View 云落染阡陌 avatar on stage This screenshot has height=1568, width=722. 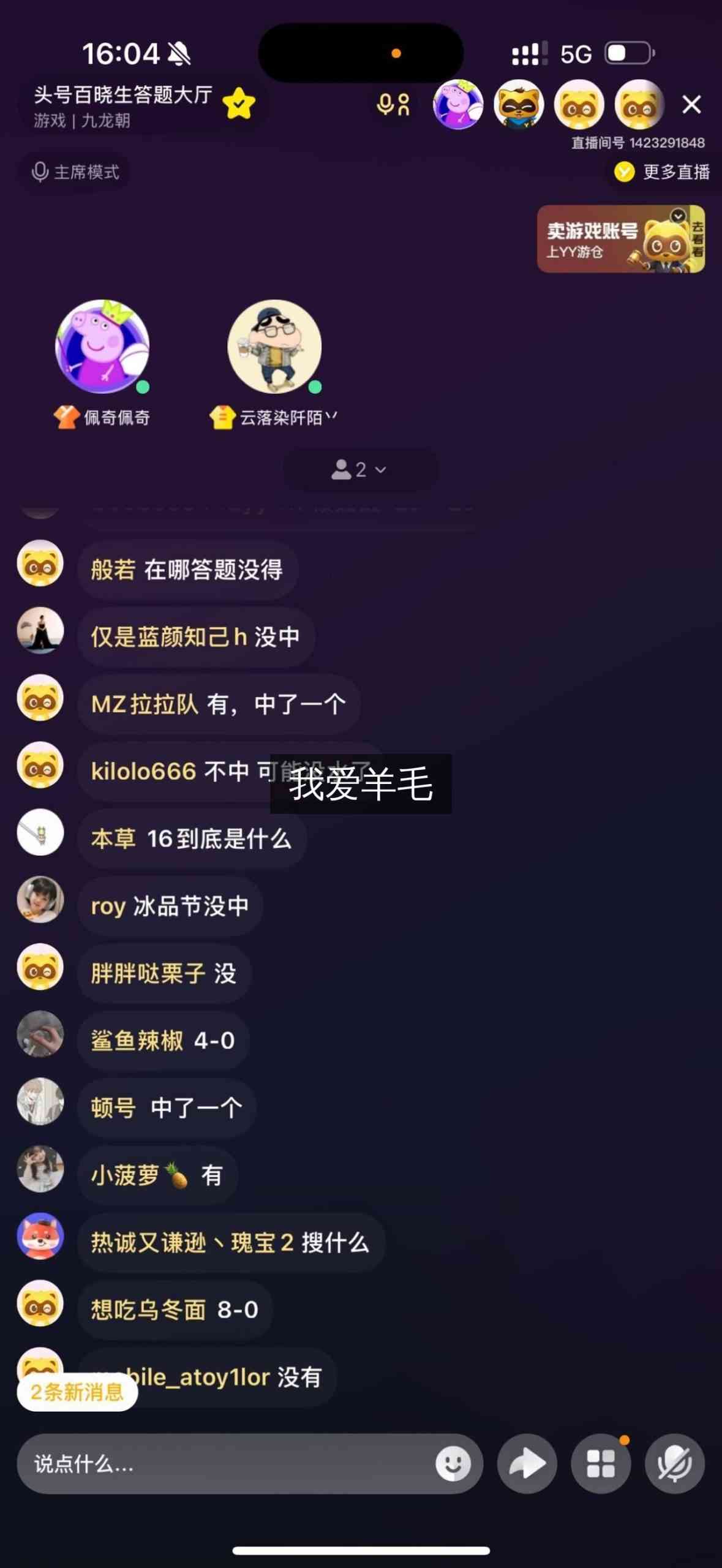[274, 346]
